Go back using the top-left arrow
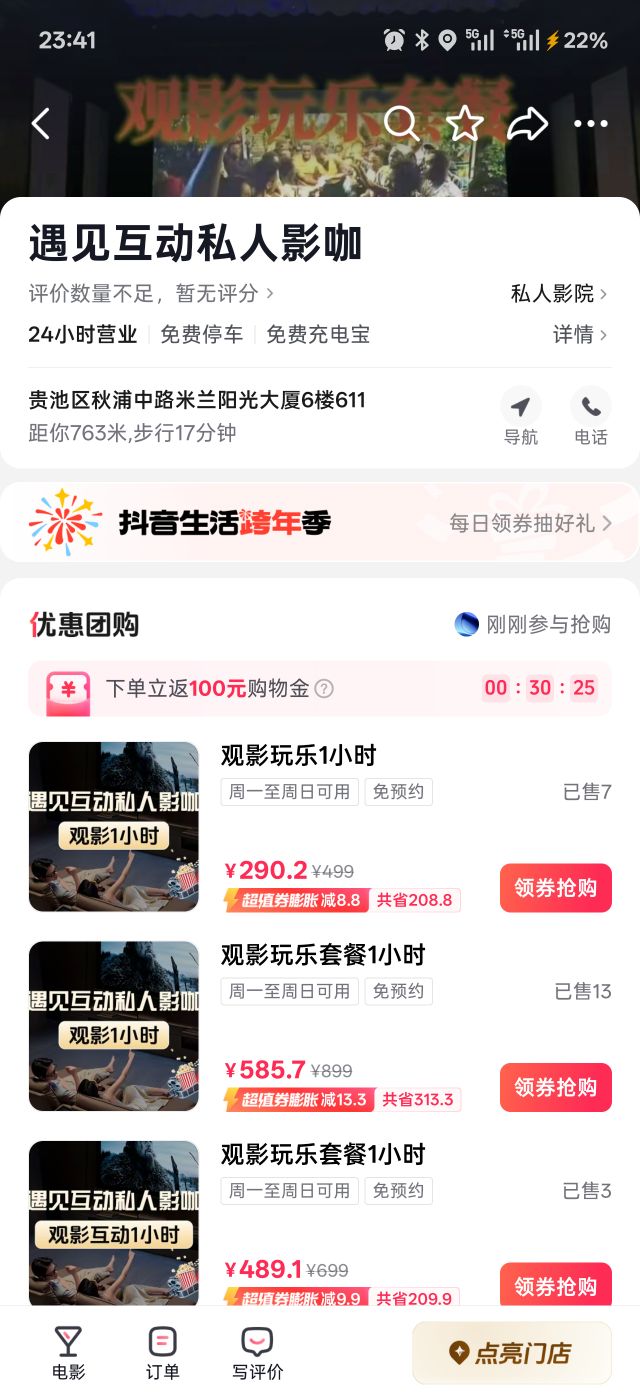The height and width of the screenshot is (1400, 640). (x=41, y=124)
